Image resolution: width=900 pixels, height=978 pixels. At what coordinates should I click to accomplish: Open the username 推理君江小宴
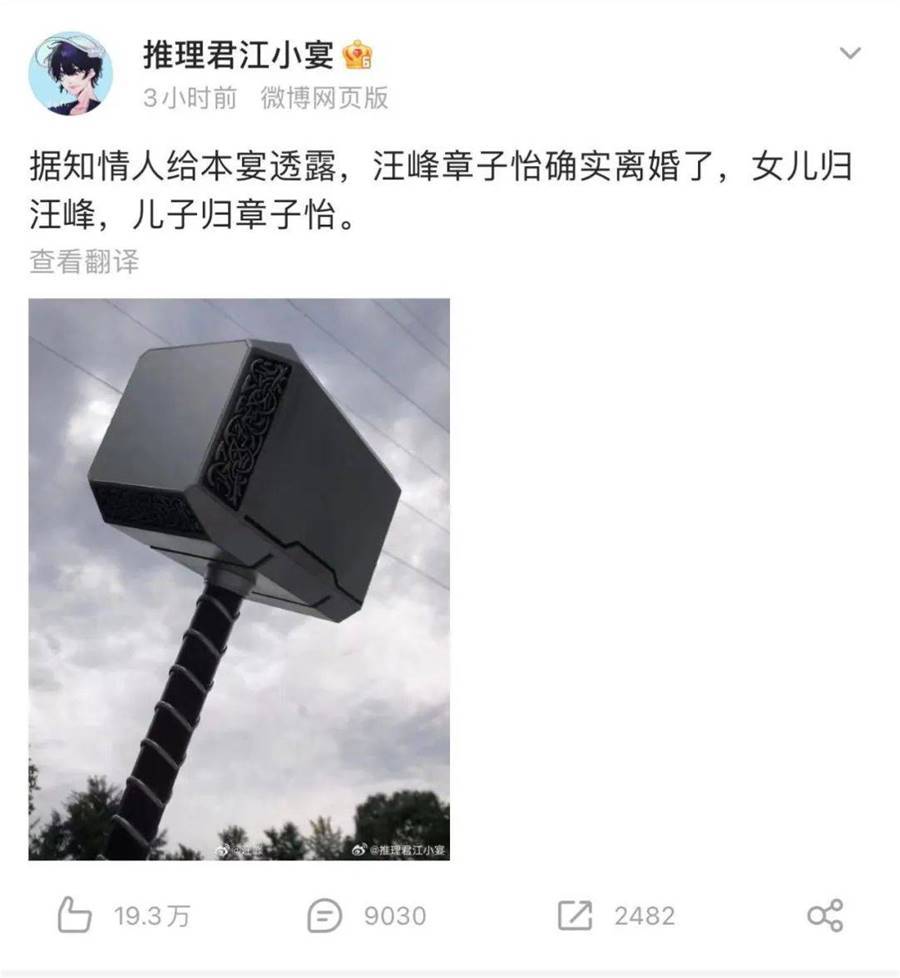[239, 55]
